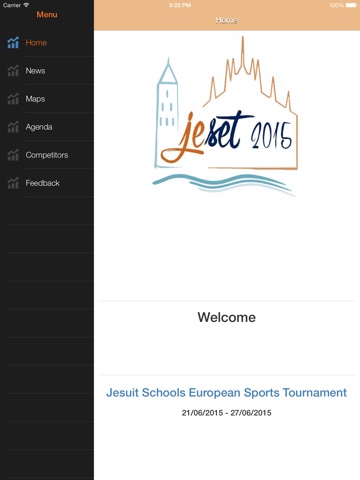Go to Maps from the menu
Image resolution: width=360 pixels, height=480 pixels.
47,99
